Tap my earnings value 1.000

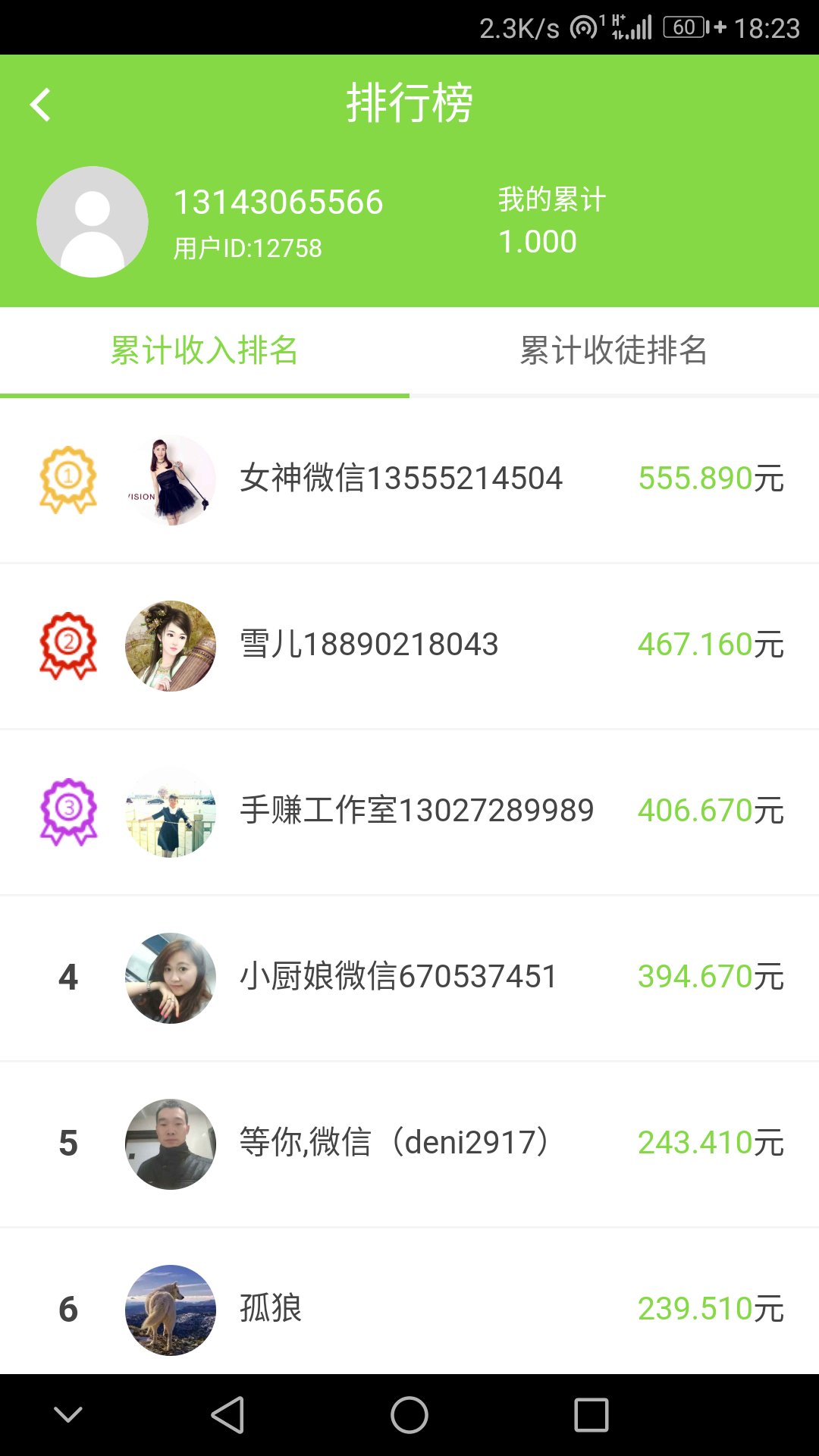(538, 241)
